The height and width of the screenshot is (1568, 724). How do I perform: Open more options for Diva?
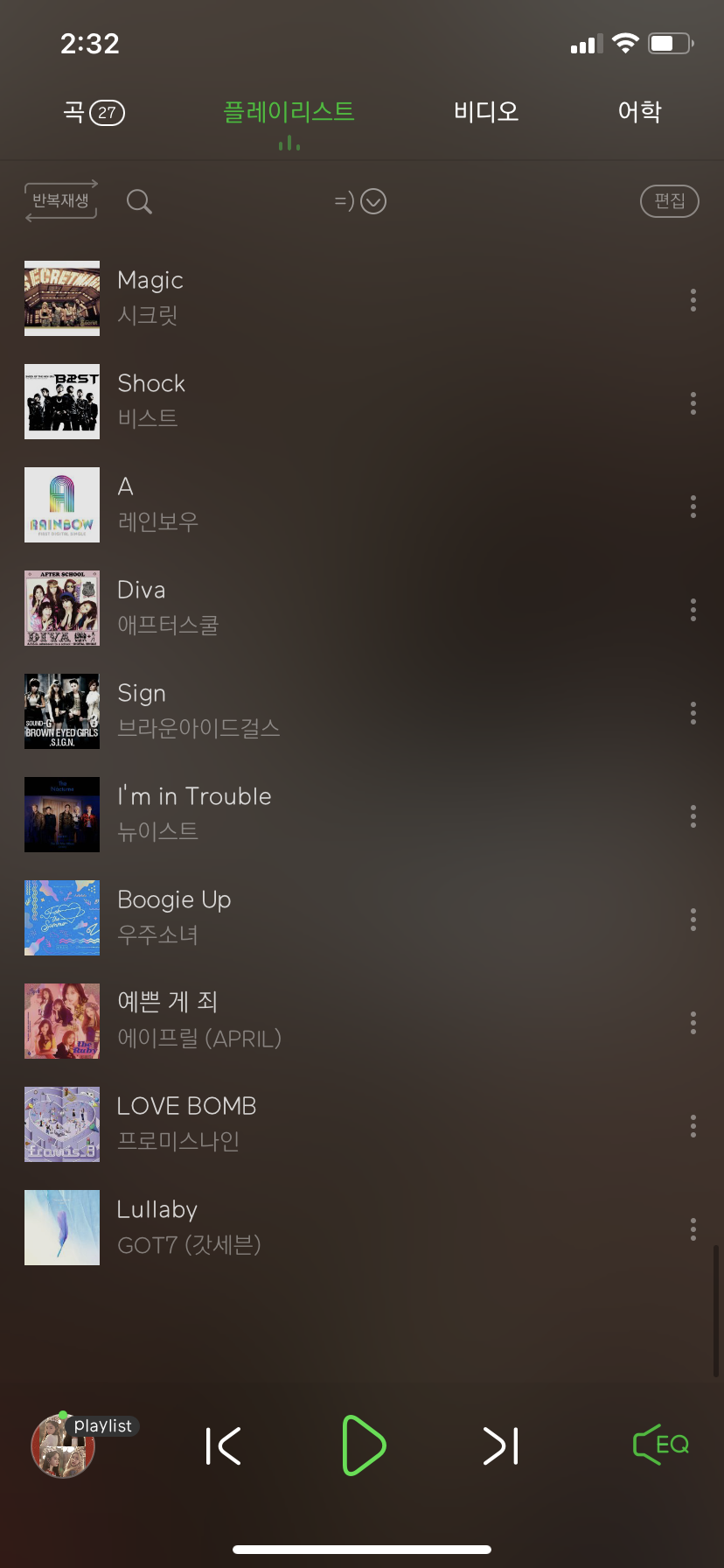tap(693, 609)
